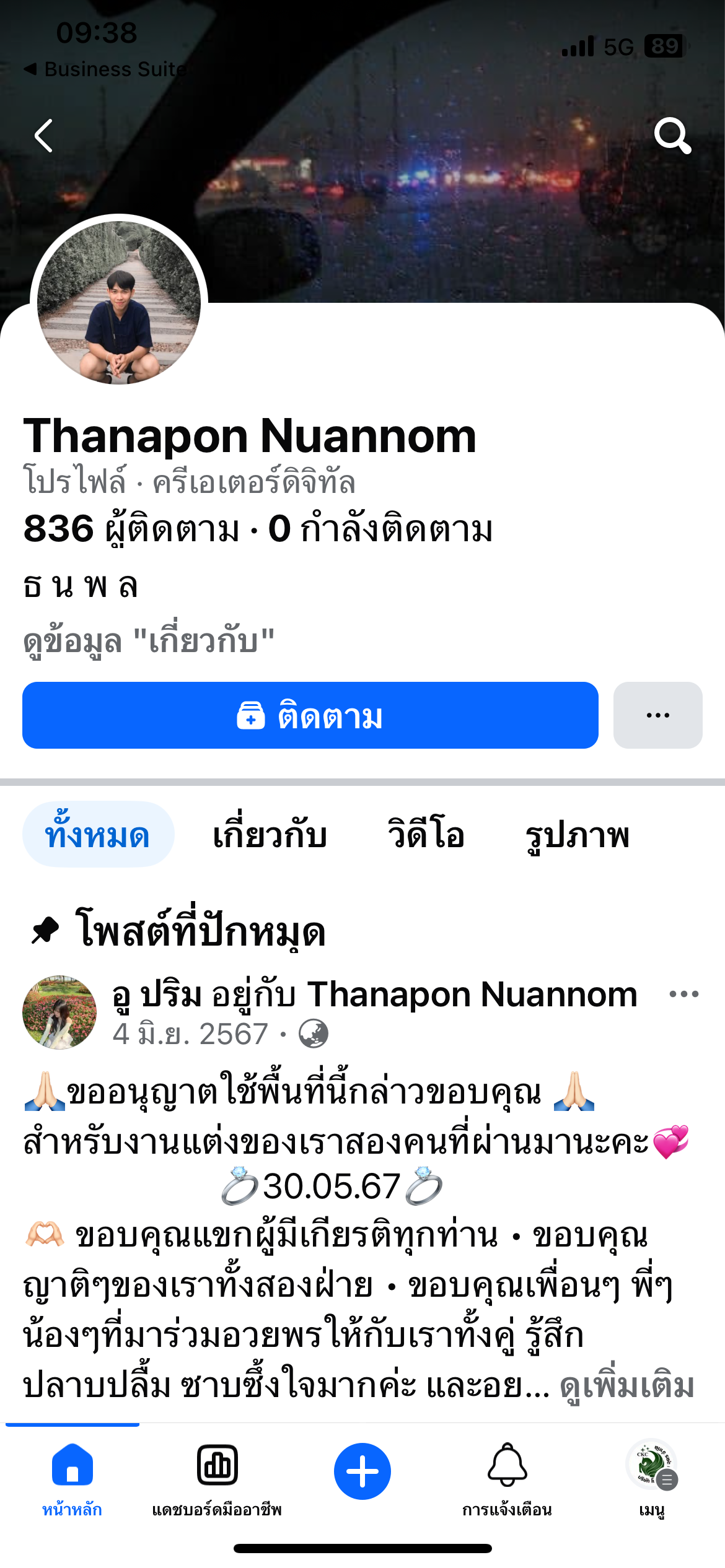Switch to the เกี่ยวกับ tab

pos(270,834)
